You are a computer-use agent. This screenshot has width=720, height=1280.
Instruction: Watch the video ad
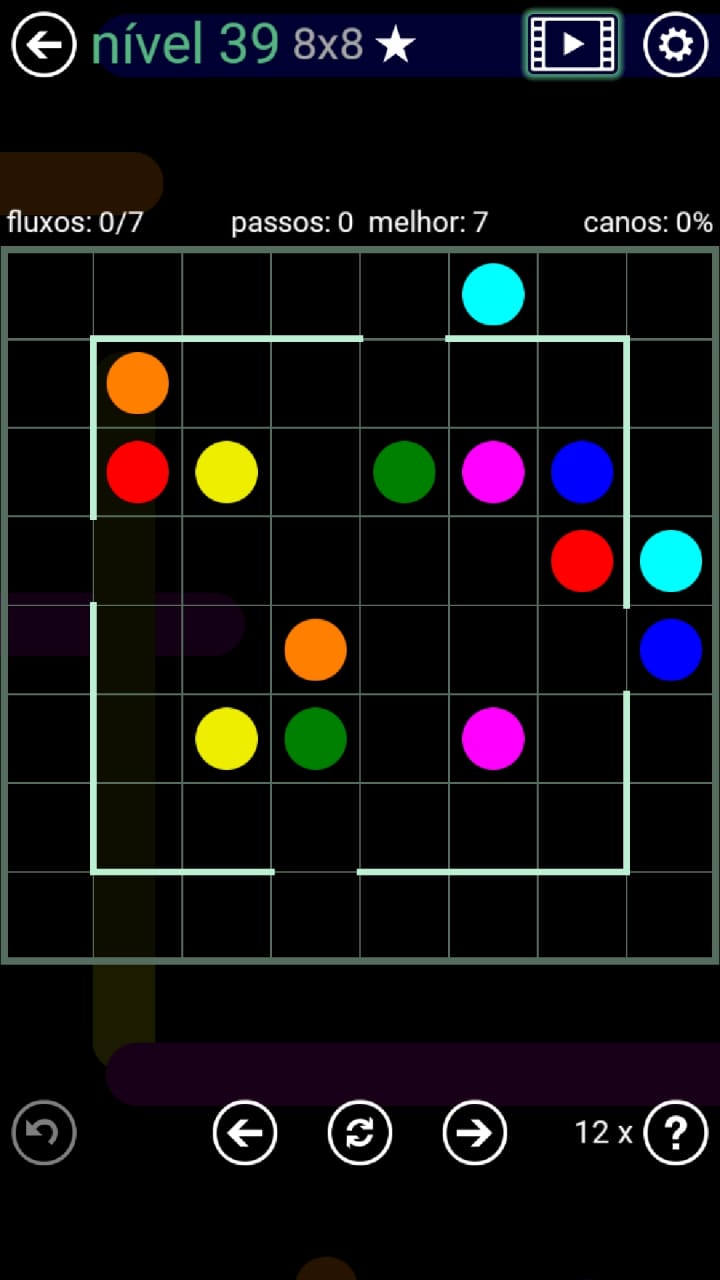[x=573, y=44]
